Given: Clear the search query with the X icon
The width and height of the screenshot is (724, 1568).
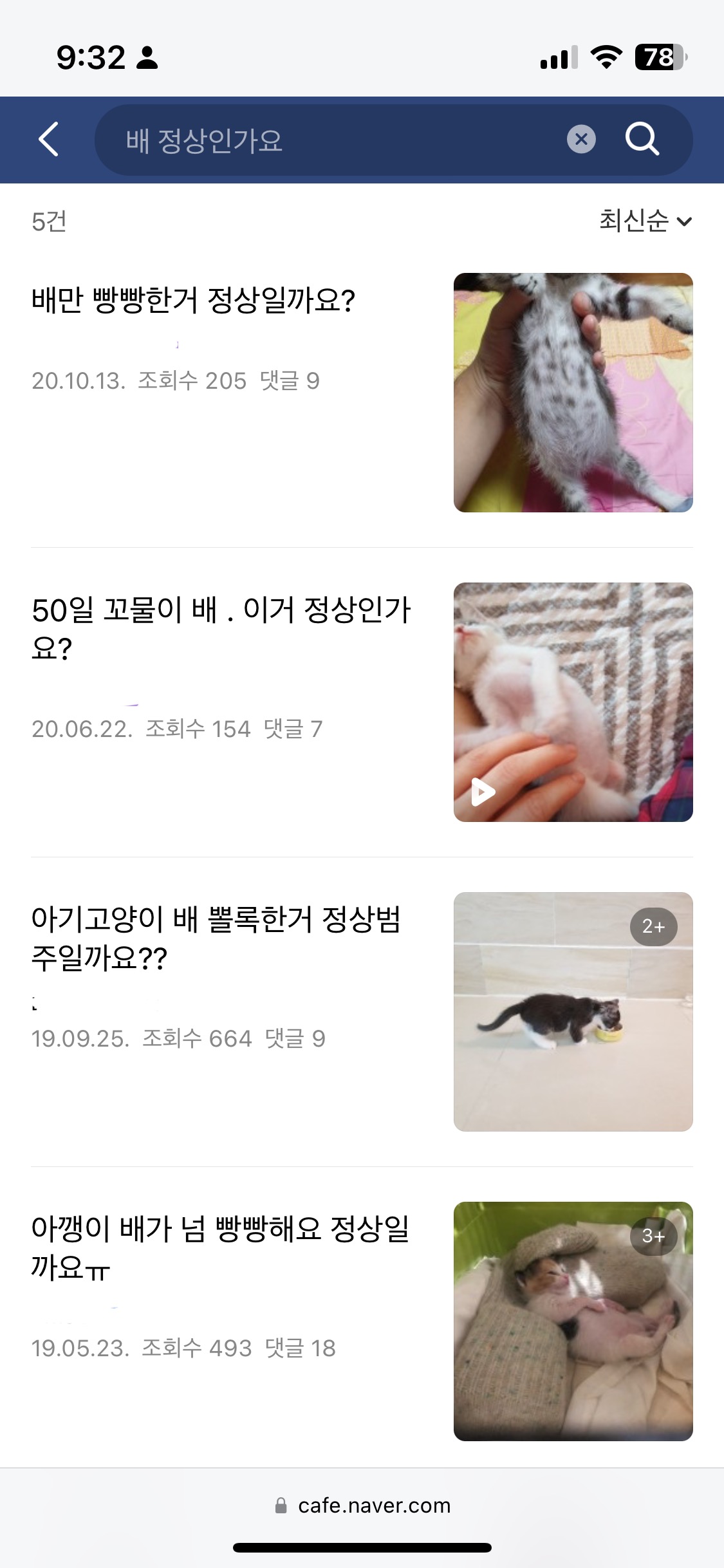Looking at the screenshot, I should click(580, 140).
